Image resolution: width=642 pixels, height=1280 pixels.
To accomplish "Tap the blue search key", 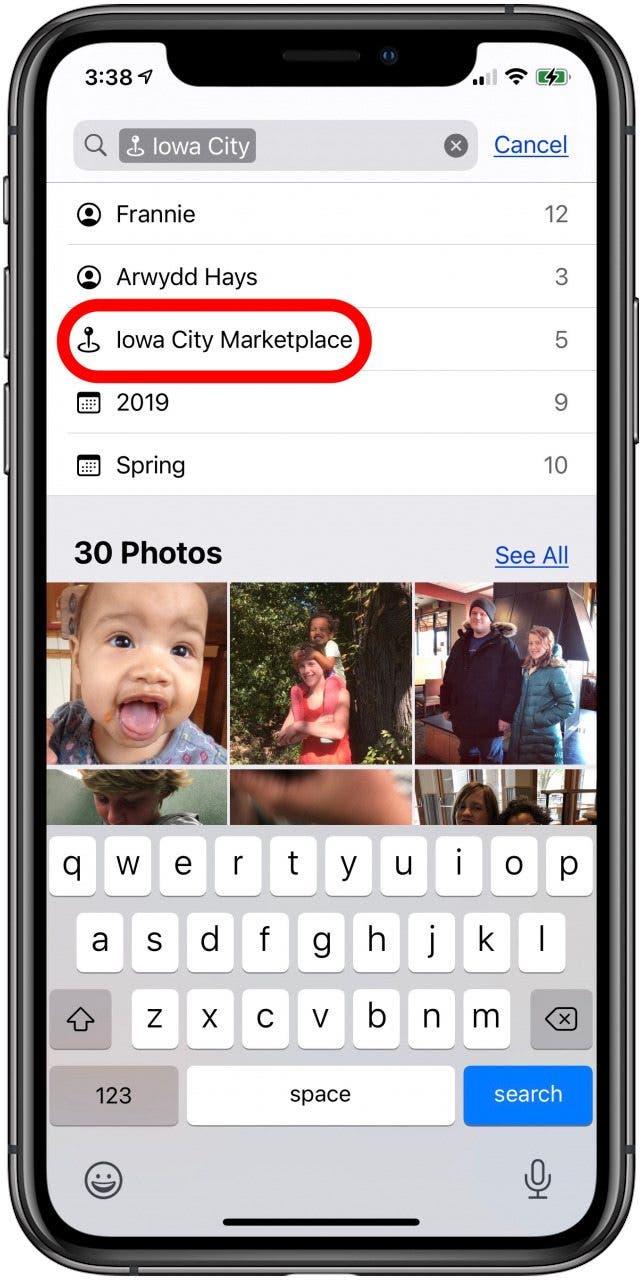I will point(527,1094).
